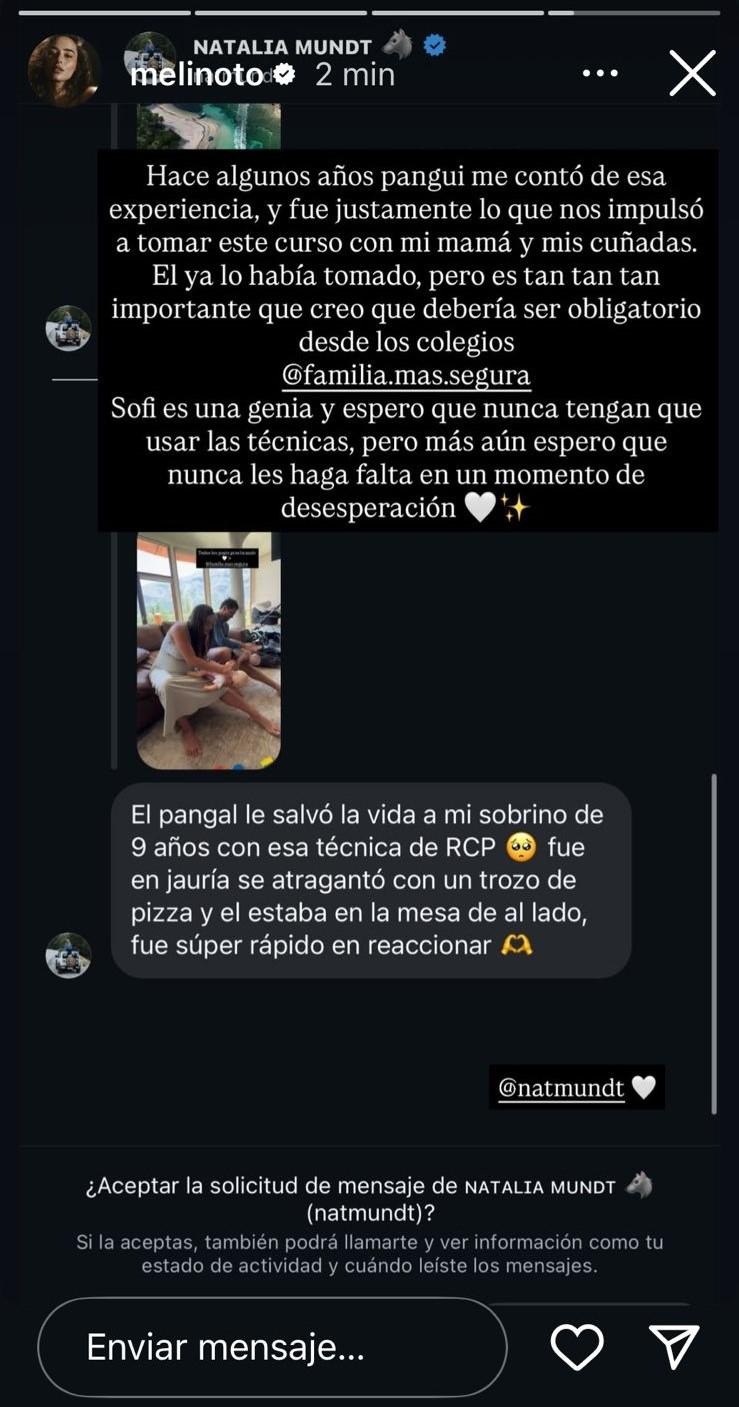The width and height of the screenshot is (739, 1407).
Task: Click the Enviar mensaje input field
Action: (x=270, y=1345)
